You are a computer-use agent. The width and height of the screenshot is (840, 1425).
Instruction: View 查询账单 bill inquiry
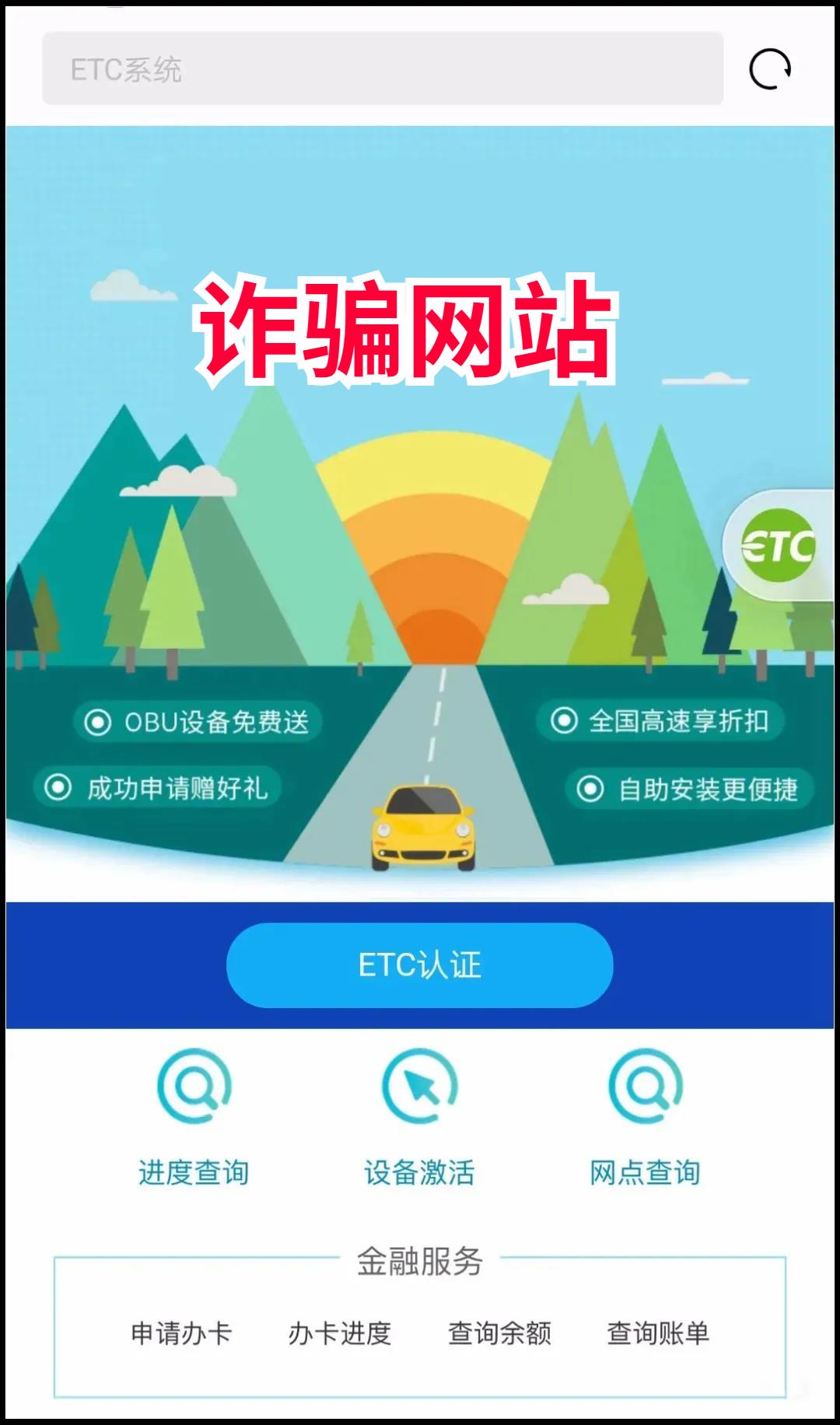[x=658, y=1332]
